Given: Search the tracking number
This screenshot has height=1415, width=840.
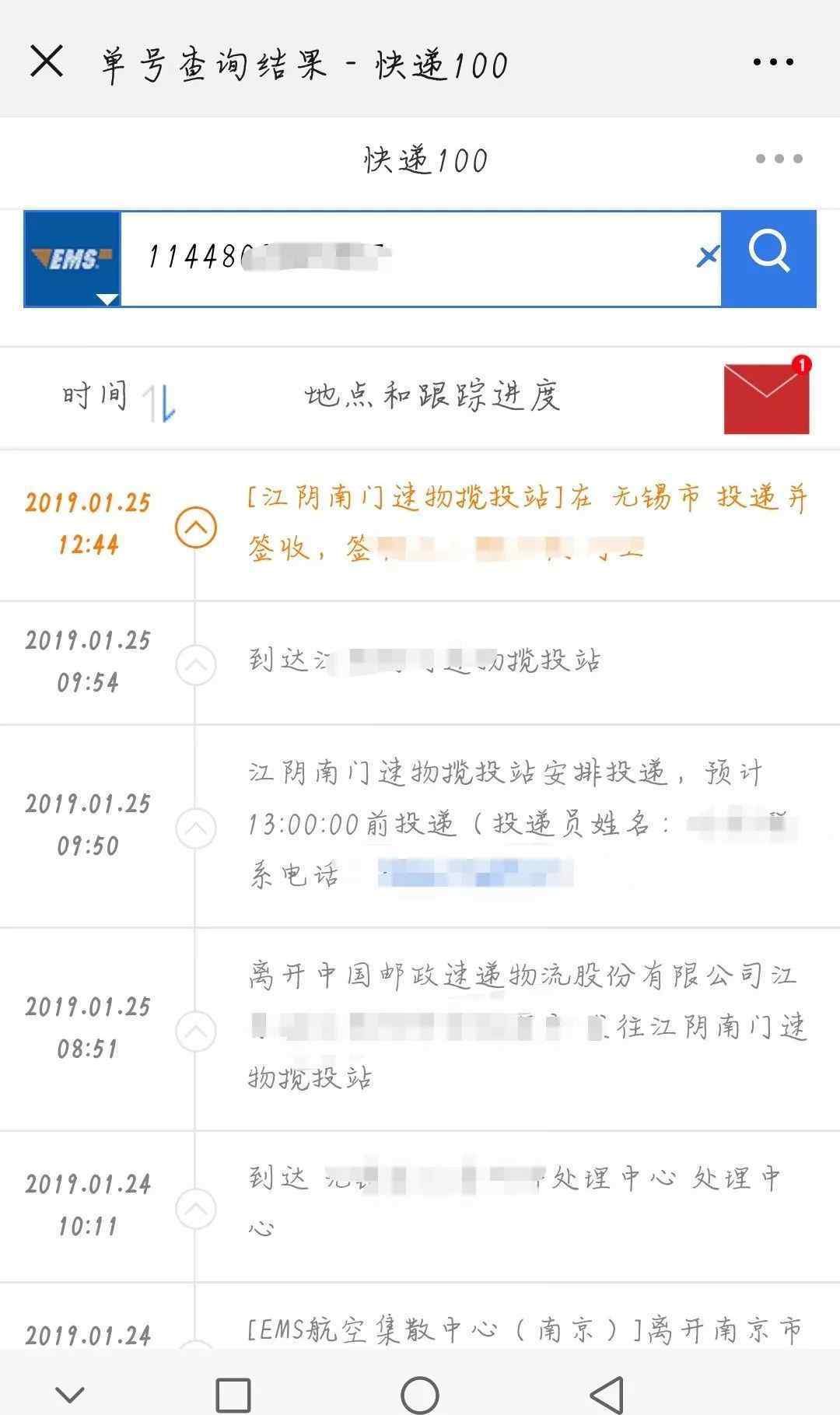Looking at the screenshot, I should coord(768,258).
